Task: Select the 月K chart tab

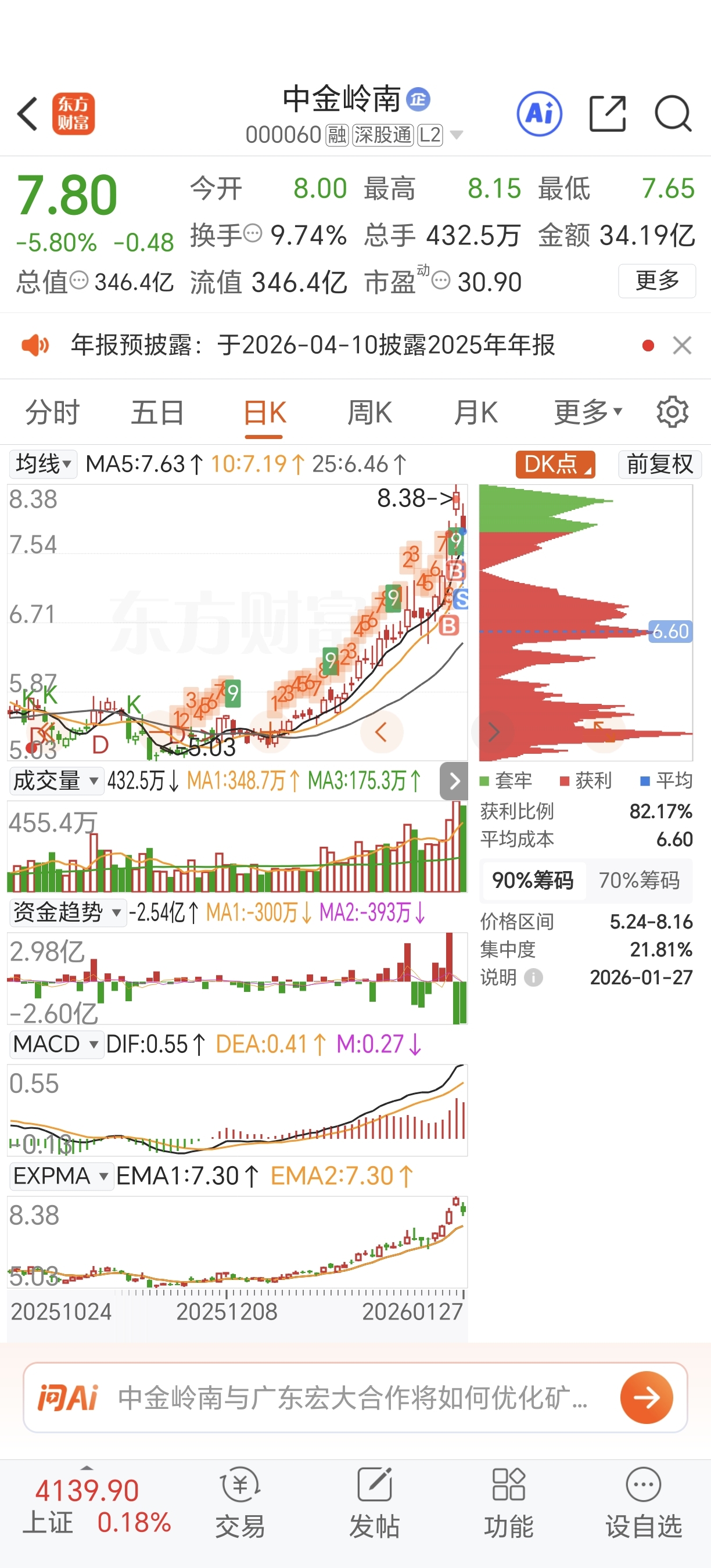Action: 475,413
